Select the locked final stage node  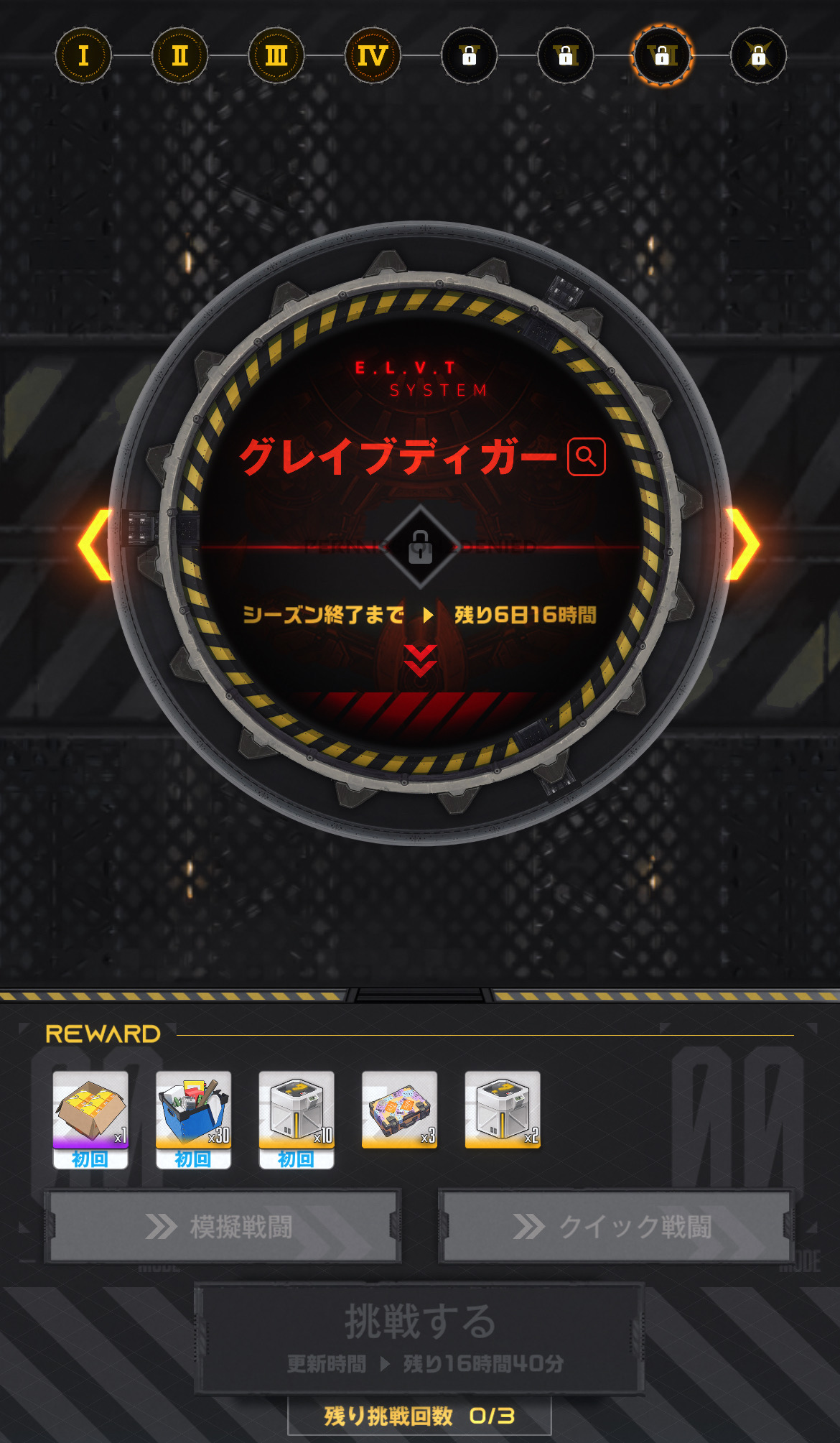[758, 55]
